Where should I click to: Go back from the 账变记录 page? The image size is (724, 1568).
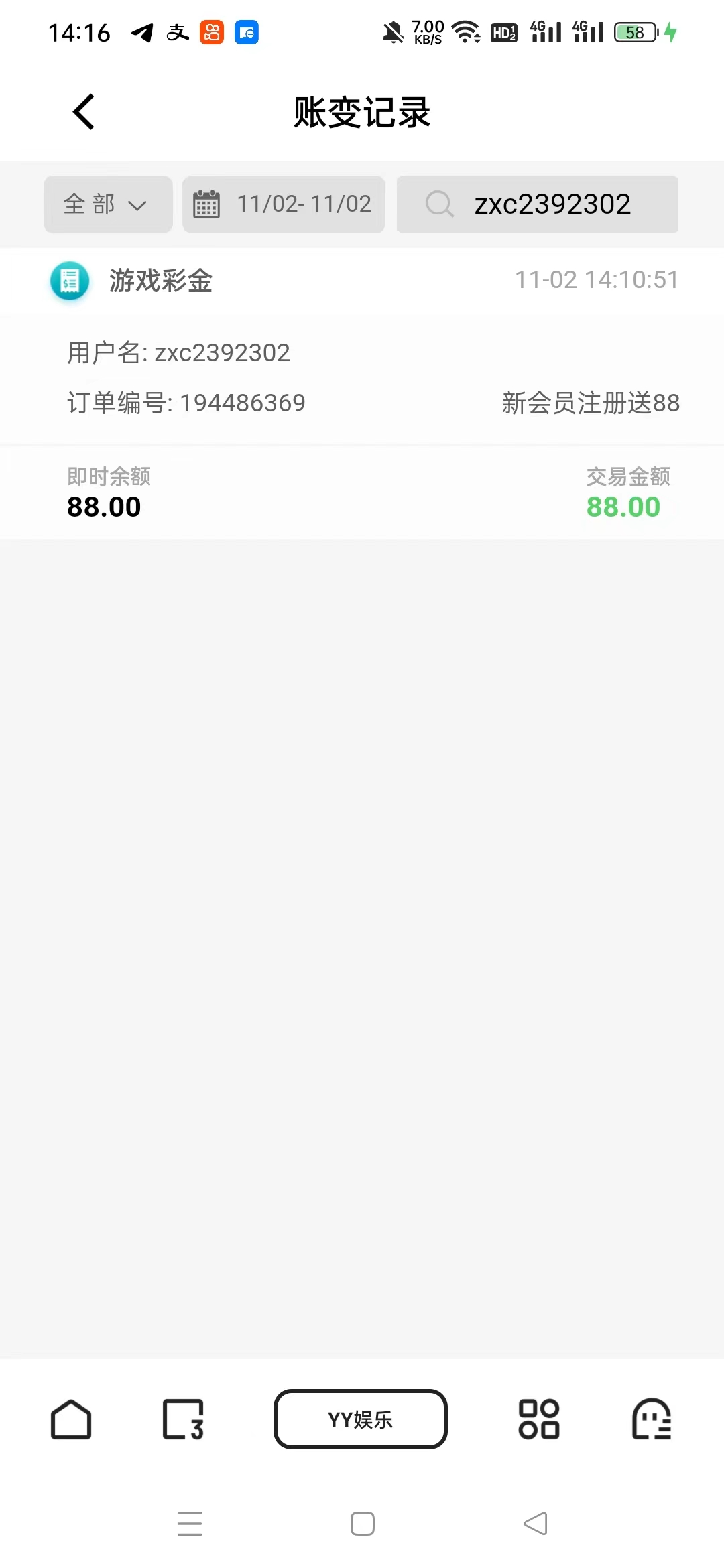click(x=84, y=112)
